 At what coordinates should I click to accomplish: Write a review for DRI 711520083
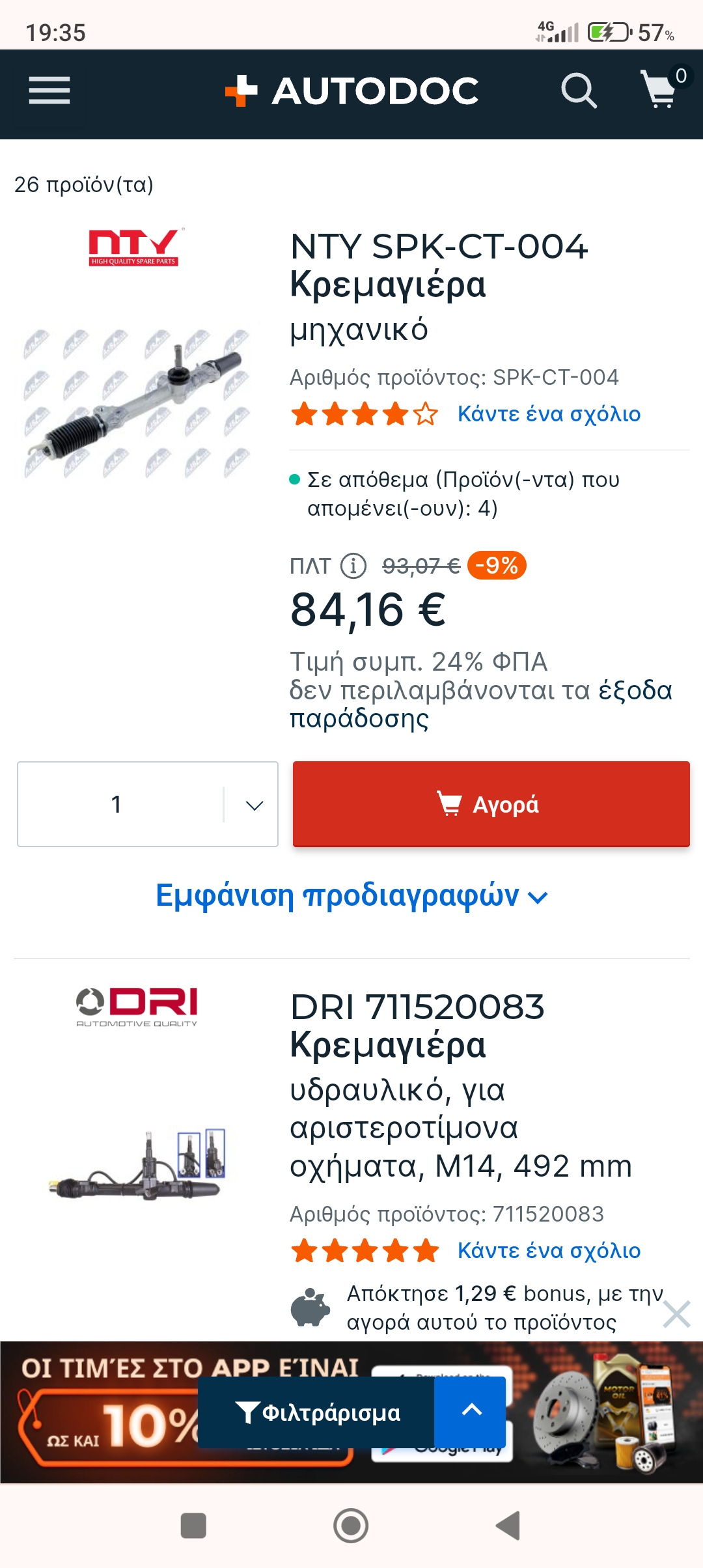coord(549,1251)
